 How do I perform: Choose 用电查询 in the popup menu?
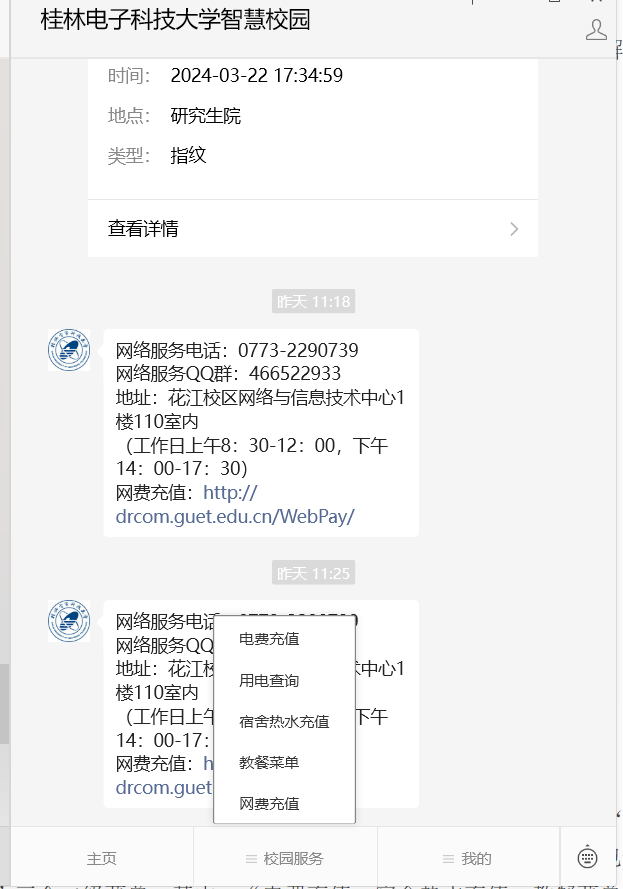pyautogui.click(x=269, y=680)
